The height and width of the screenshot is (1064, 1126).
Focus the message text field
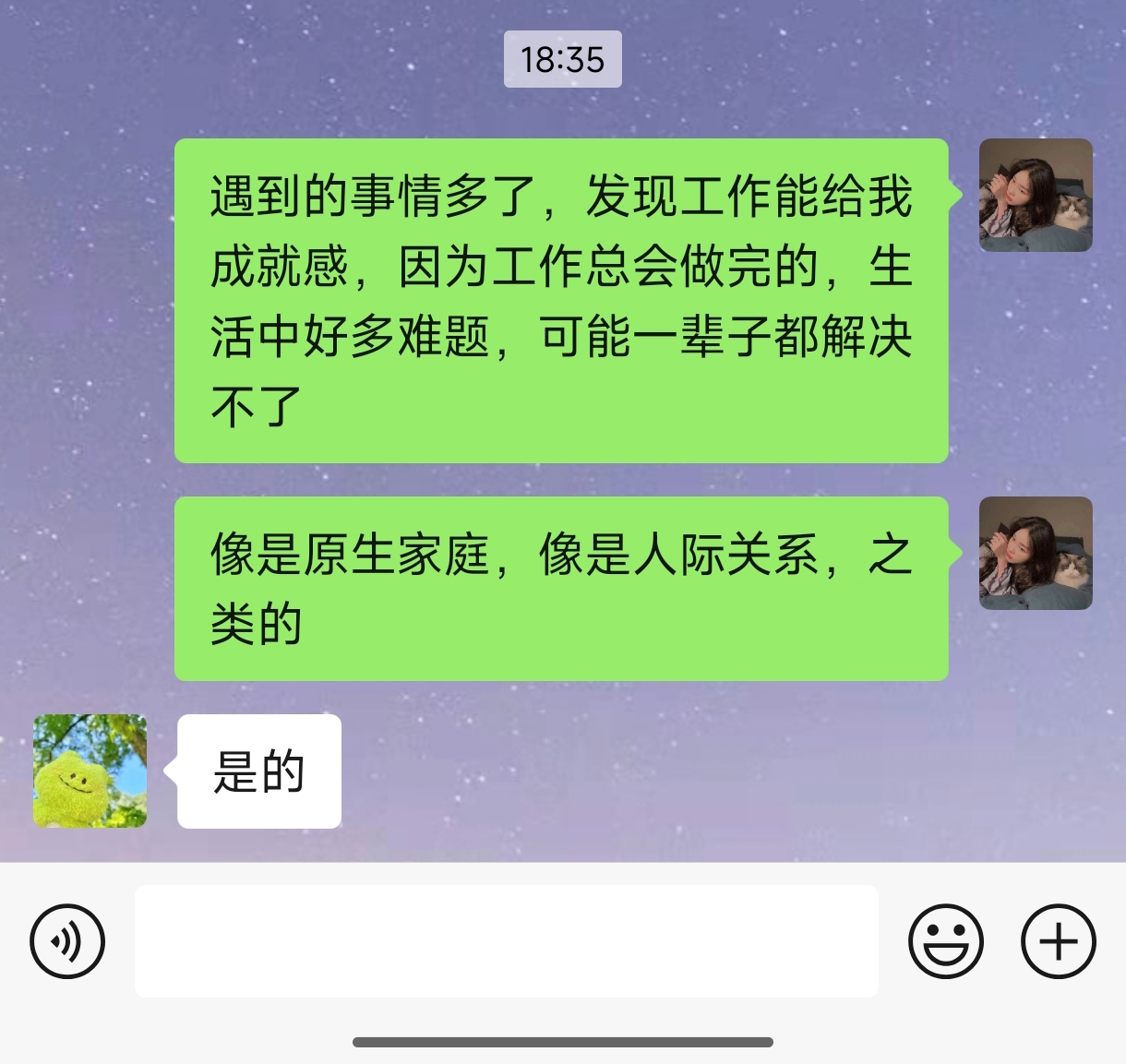point(506,941)
